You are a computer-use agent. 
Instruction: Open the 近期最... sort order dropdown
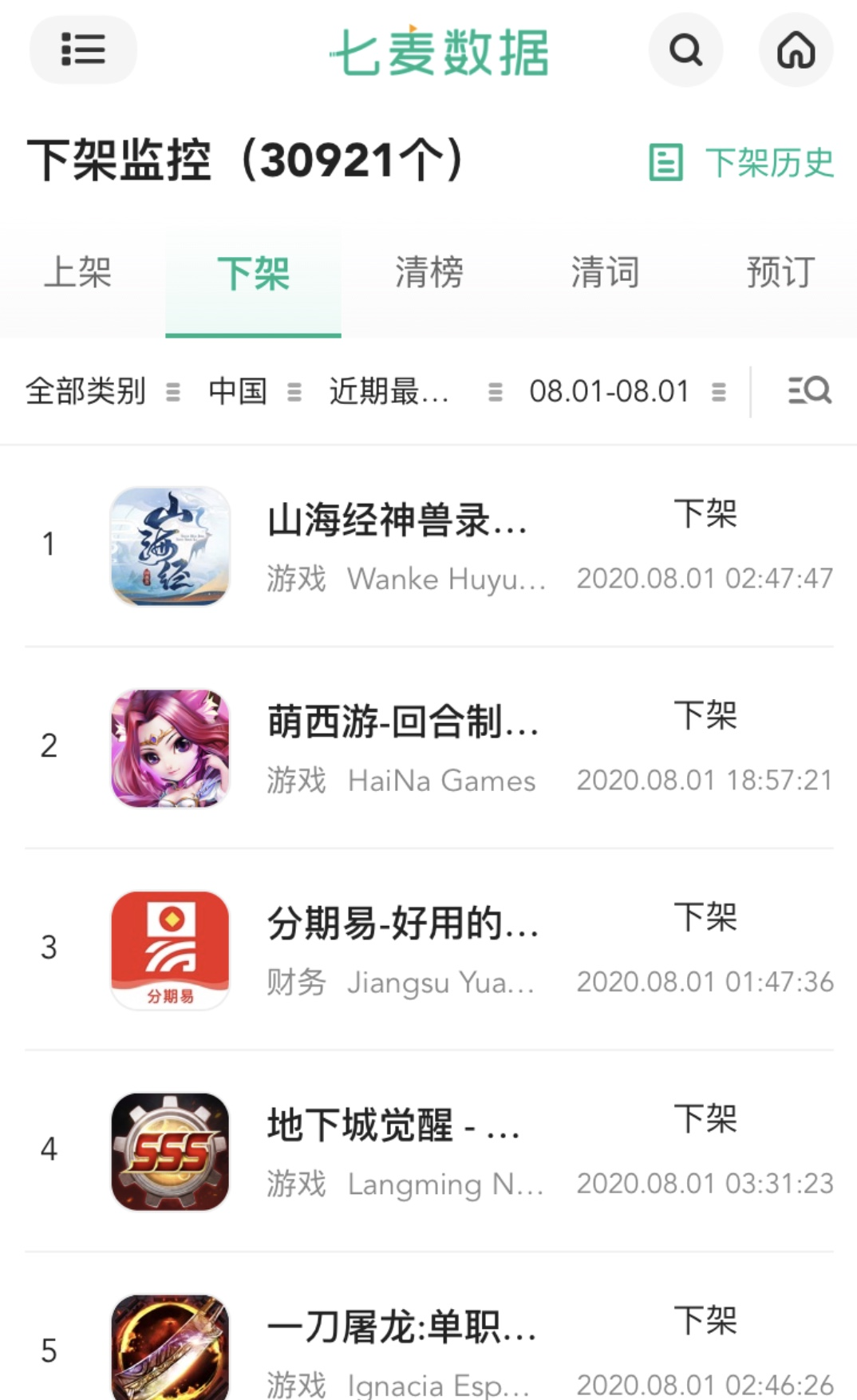(389, 390)
